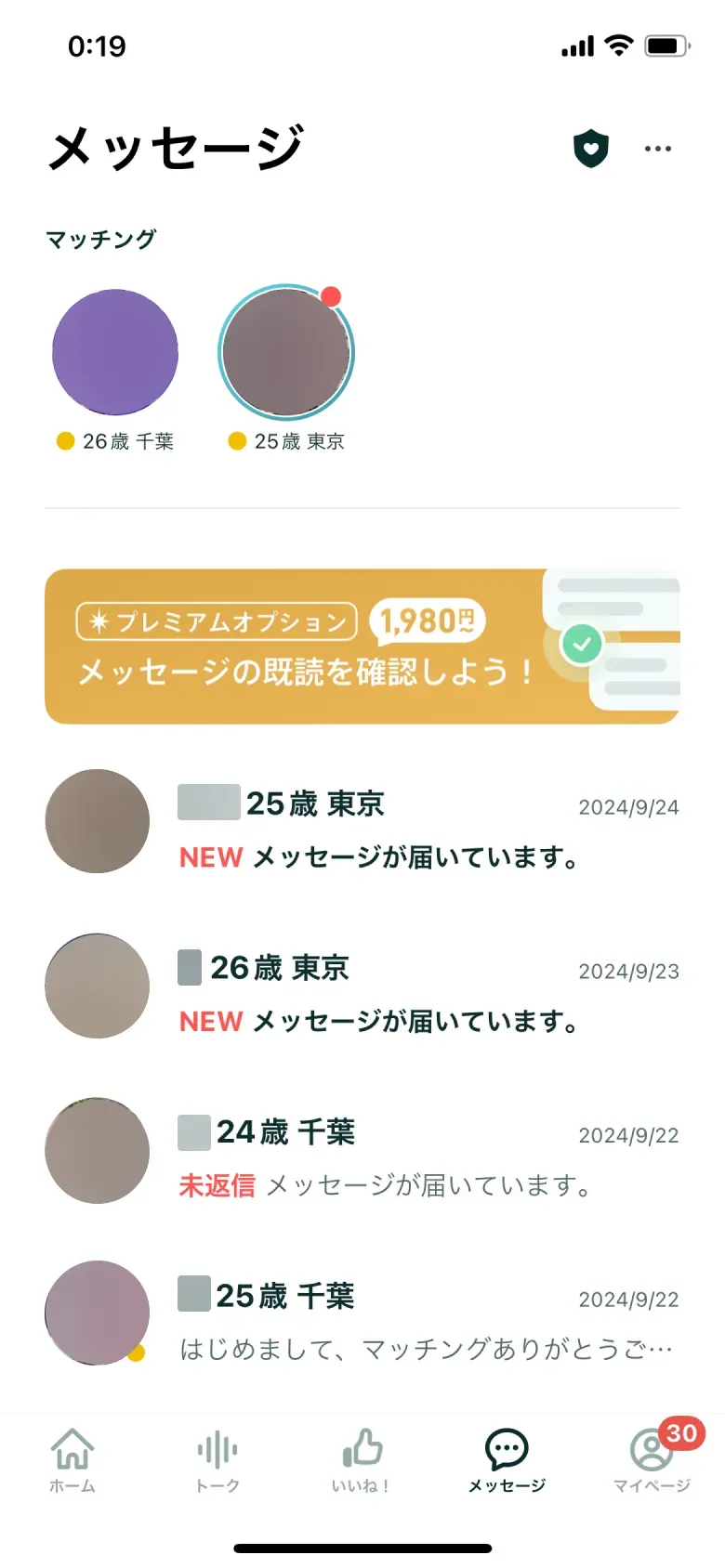Tap the 30 notification badge on マイページ

point(681,1433)
